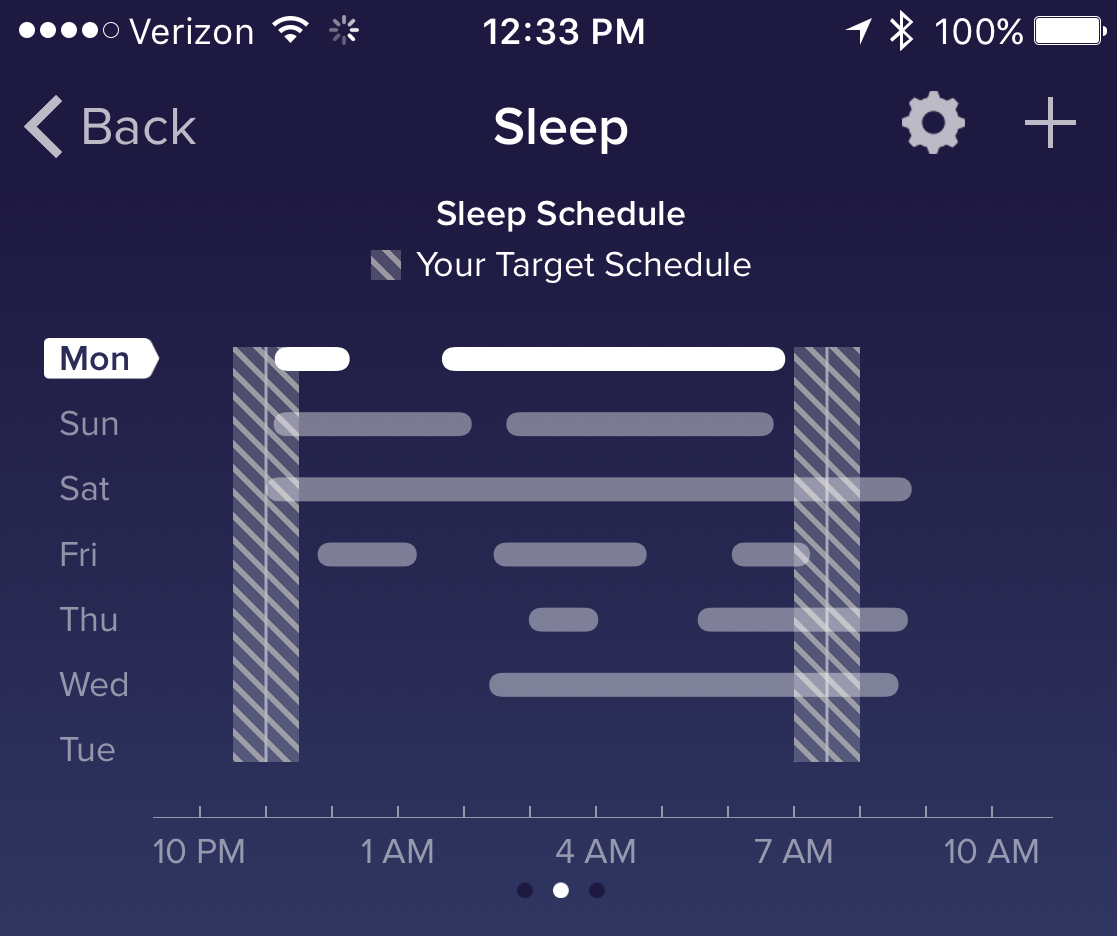Select the Sat row in sleep schedule
This screenshot has width=1117, height=943.
(85, 489)
